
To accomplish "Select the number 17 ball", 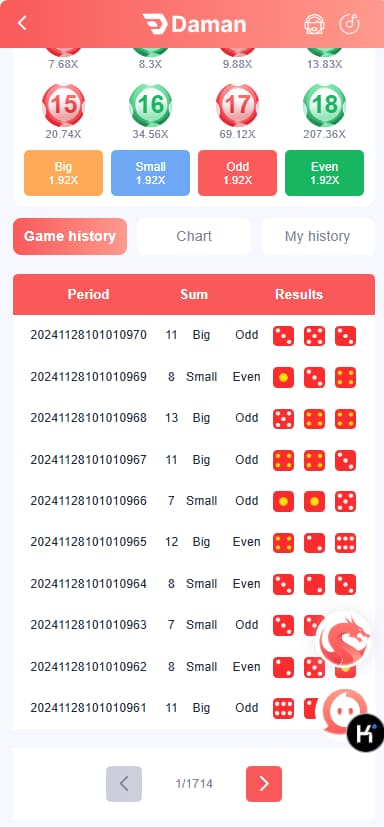I will [x=237, y=105].
